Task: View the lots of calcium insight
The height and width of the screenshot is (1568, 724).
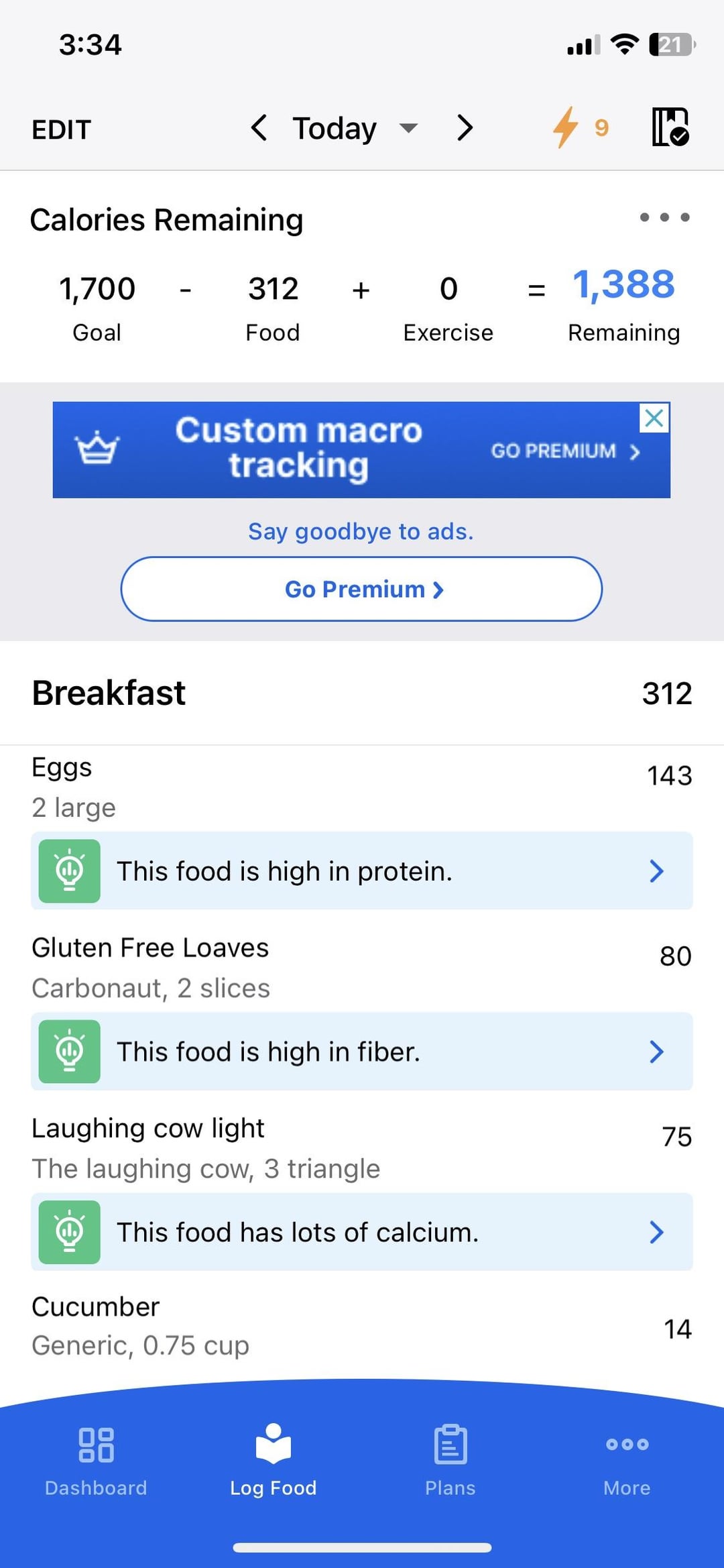Action: point(362,1231)
